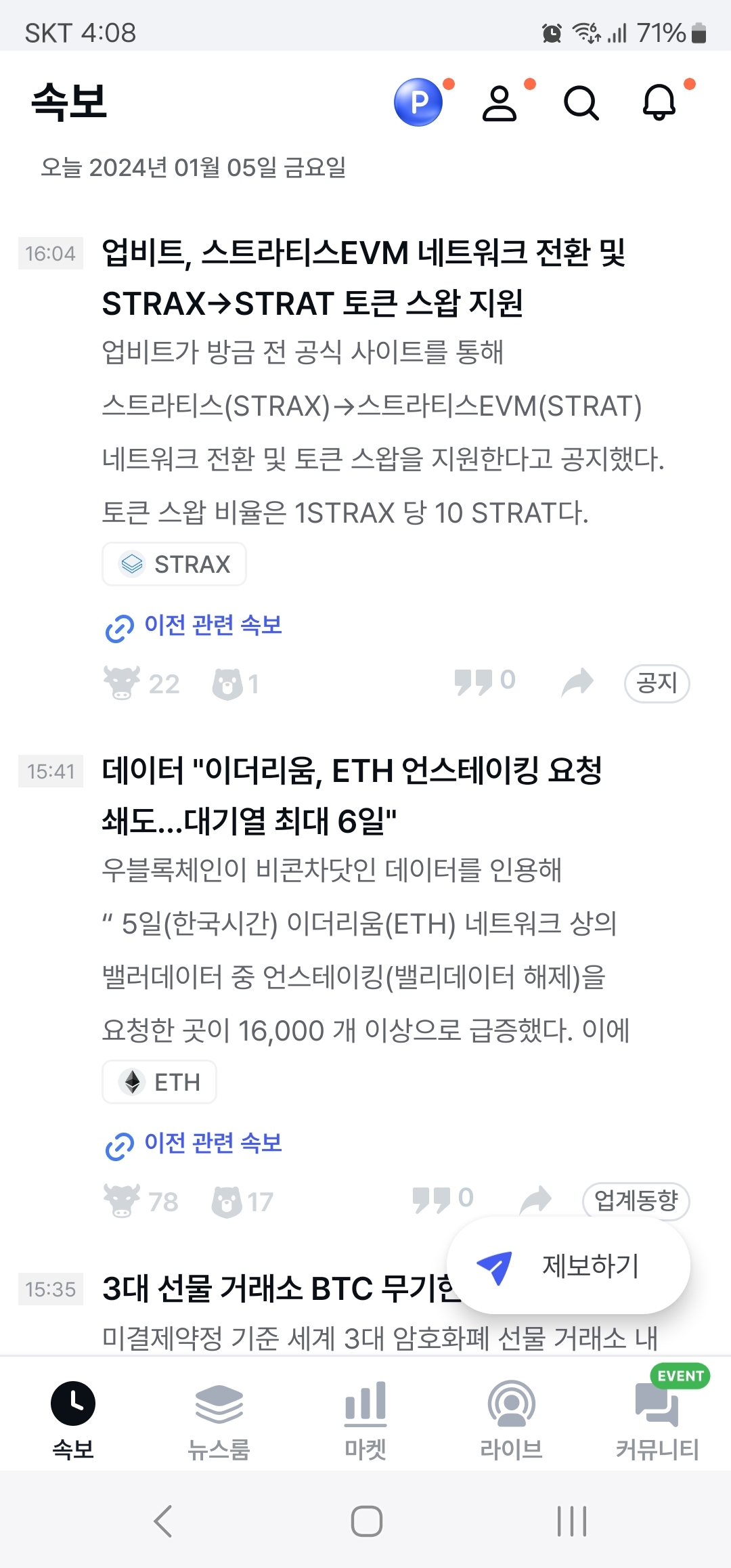Select the STRAX token tag chip
This screenshot has width=731, height=1568.
(x=173, y=564)
